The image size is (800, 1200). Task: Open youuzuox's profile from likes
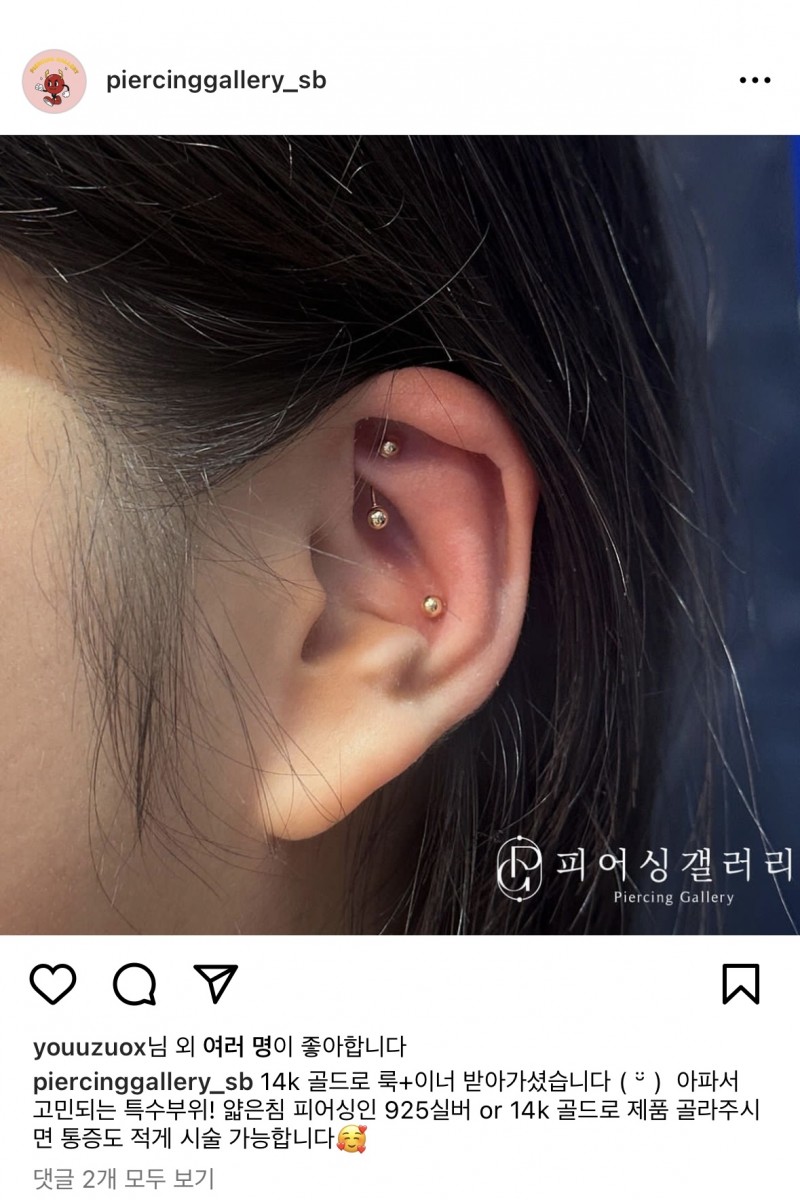(x=89, y=1047)
